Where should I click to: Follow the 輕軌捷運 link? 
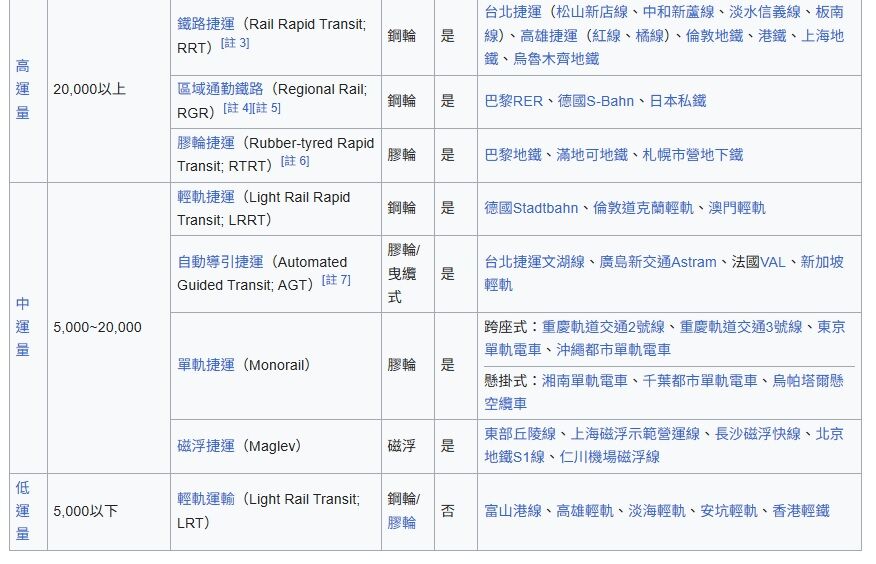[206, 197]
